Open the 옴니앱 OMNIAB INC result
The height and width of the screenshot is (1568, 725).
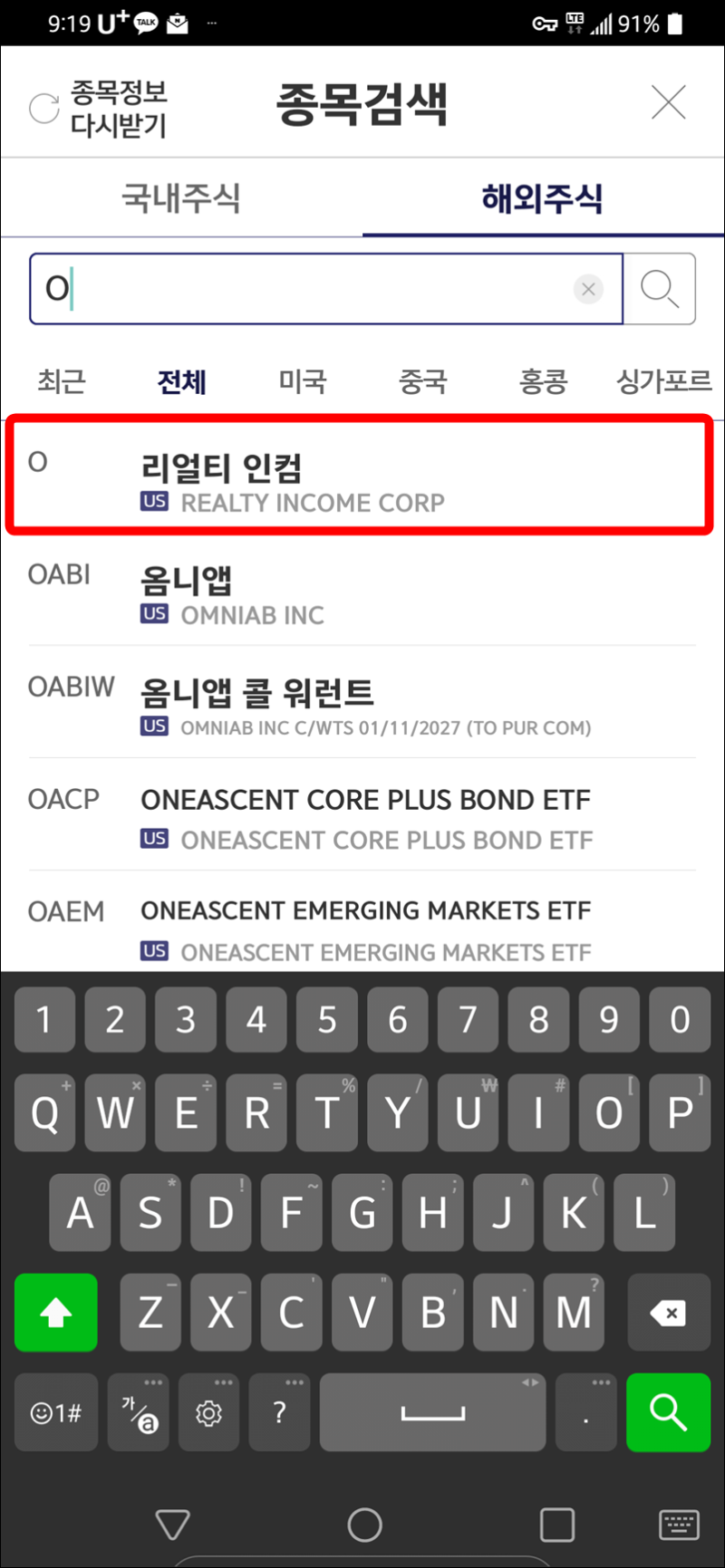(x=362, y=590)
